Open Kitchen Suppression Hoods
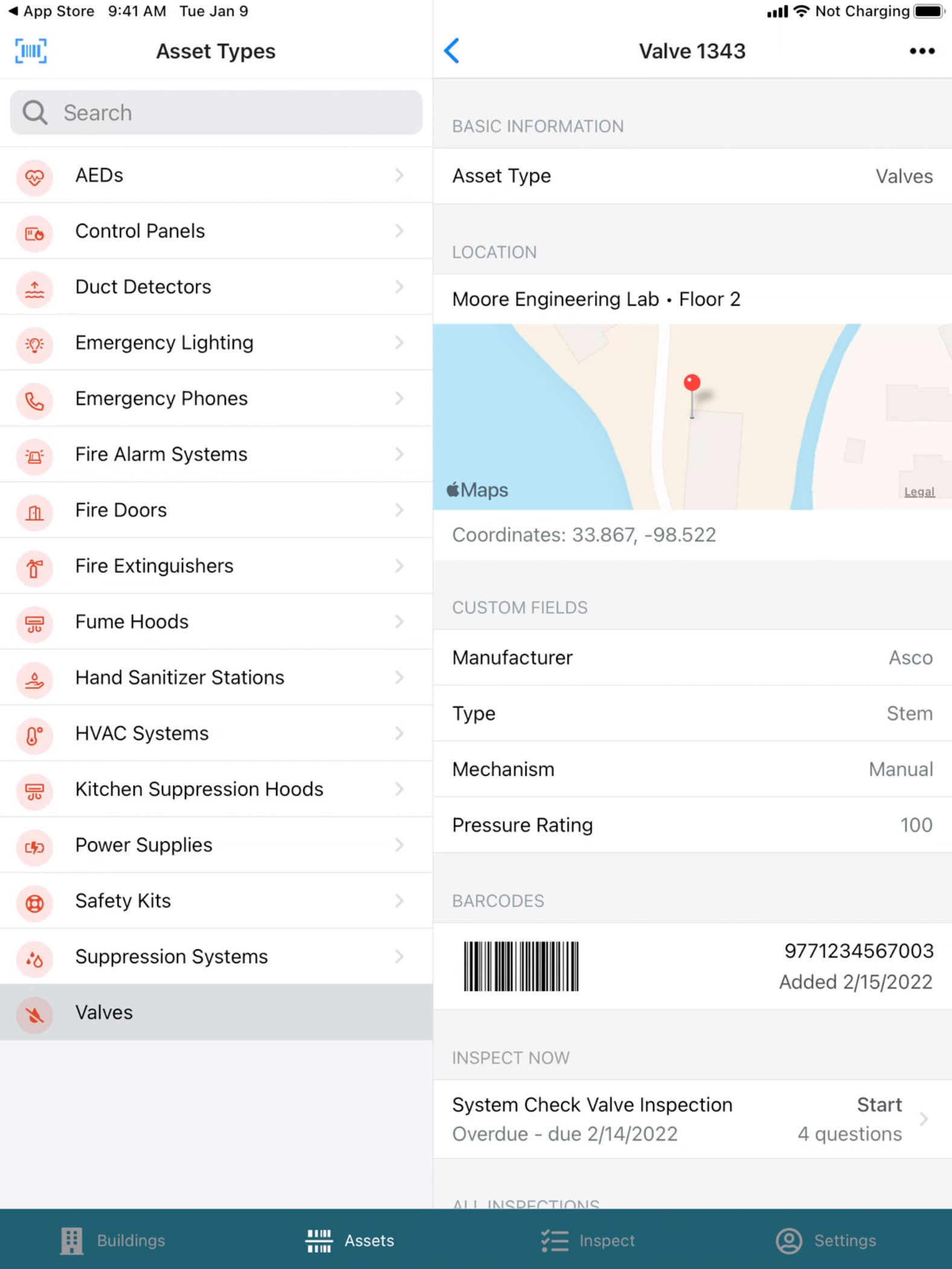Screen dimensions: 952x1269 (216, 789)
